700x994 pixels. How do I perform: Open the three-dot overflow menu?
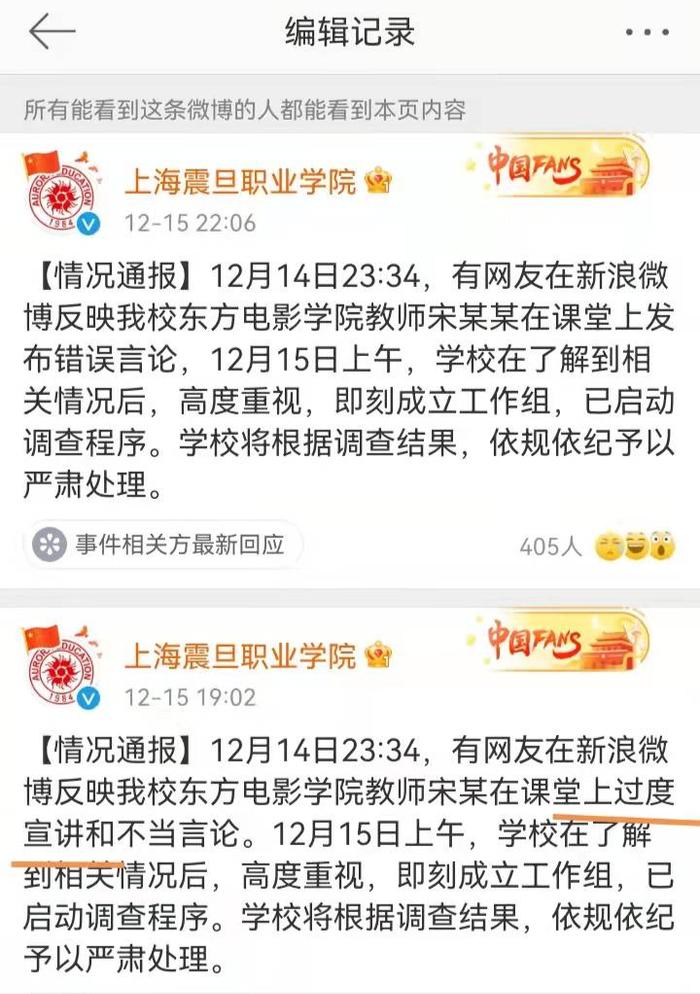click(x=648, y=34)
